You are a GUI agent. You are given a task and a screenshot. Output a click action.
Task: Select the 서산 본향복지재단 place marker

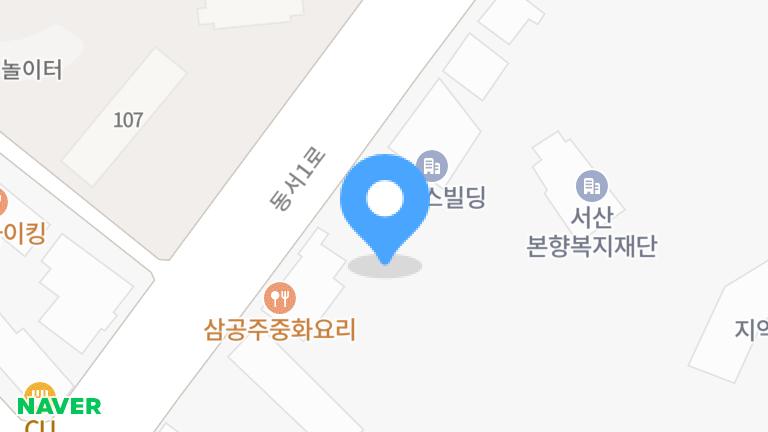point(591,186)
